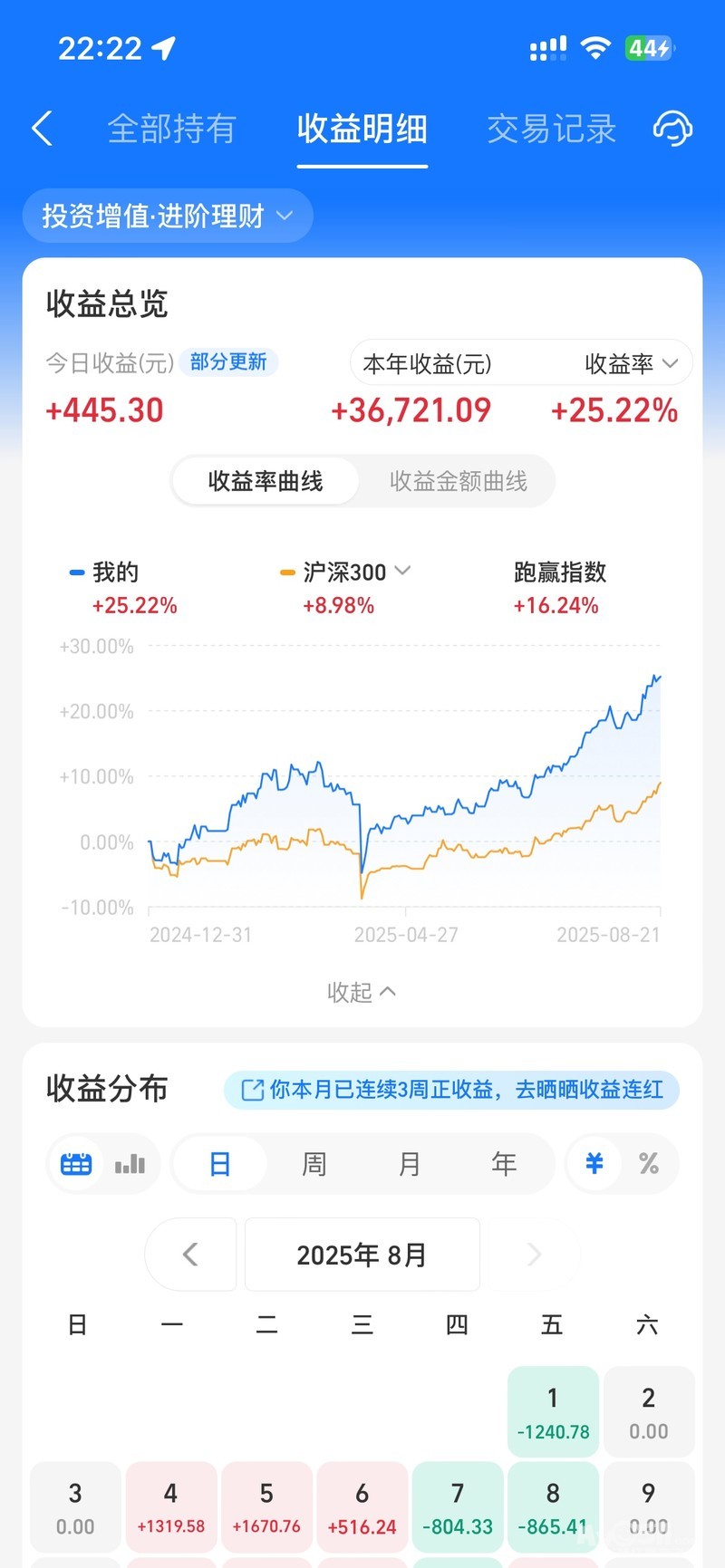Open the 连续3周正收益 share link
The width and height of the screenshot is (725, 1568).
tap(452, 1089)
